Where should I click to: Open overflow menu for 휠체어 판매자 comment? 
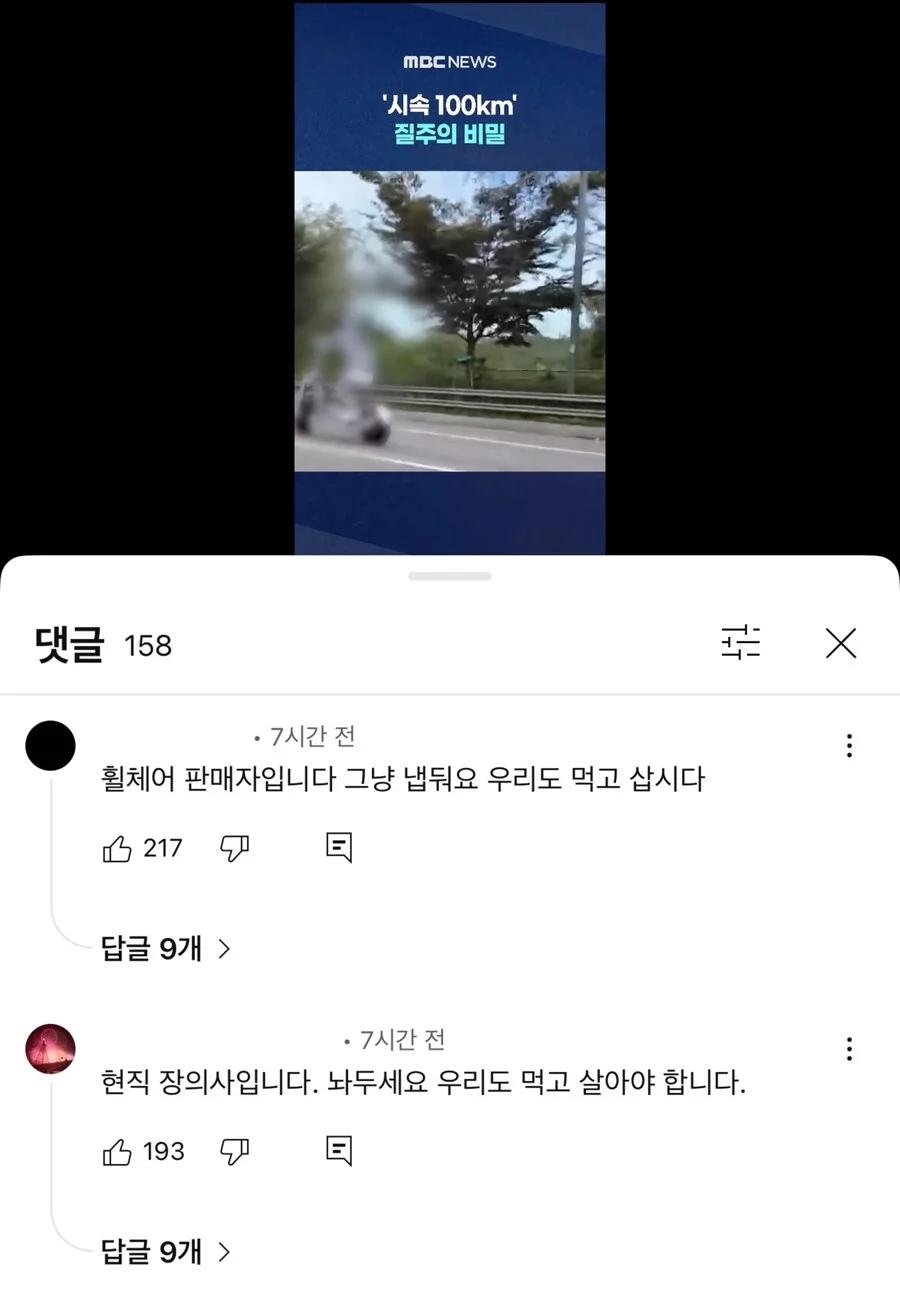(849, 745)
